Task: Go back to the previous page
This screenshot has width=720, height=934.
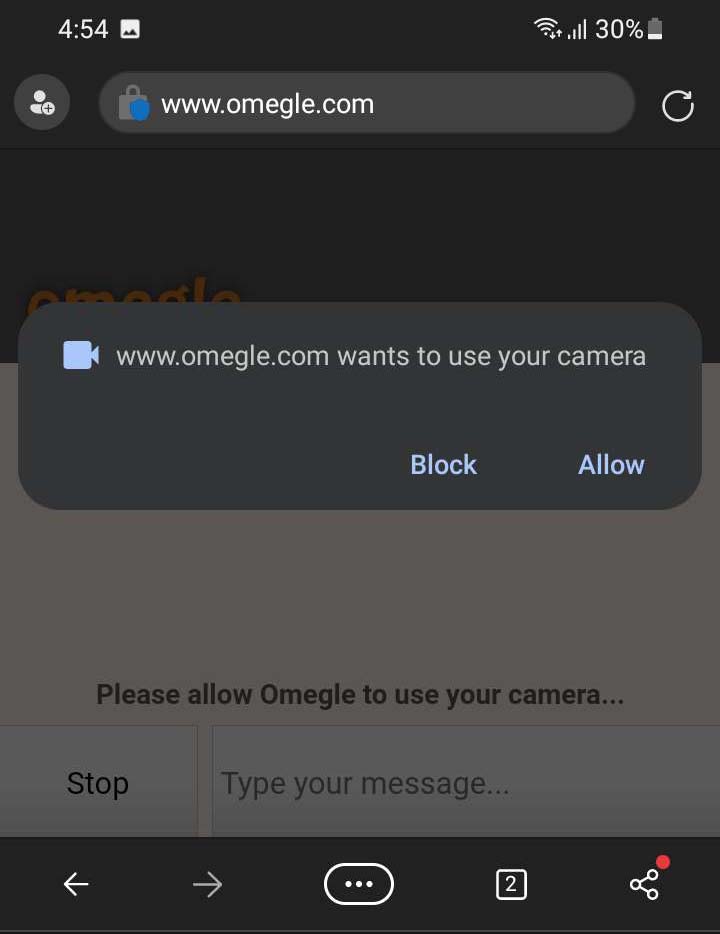Action: [76, 884]
